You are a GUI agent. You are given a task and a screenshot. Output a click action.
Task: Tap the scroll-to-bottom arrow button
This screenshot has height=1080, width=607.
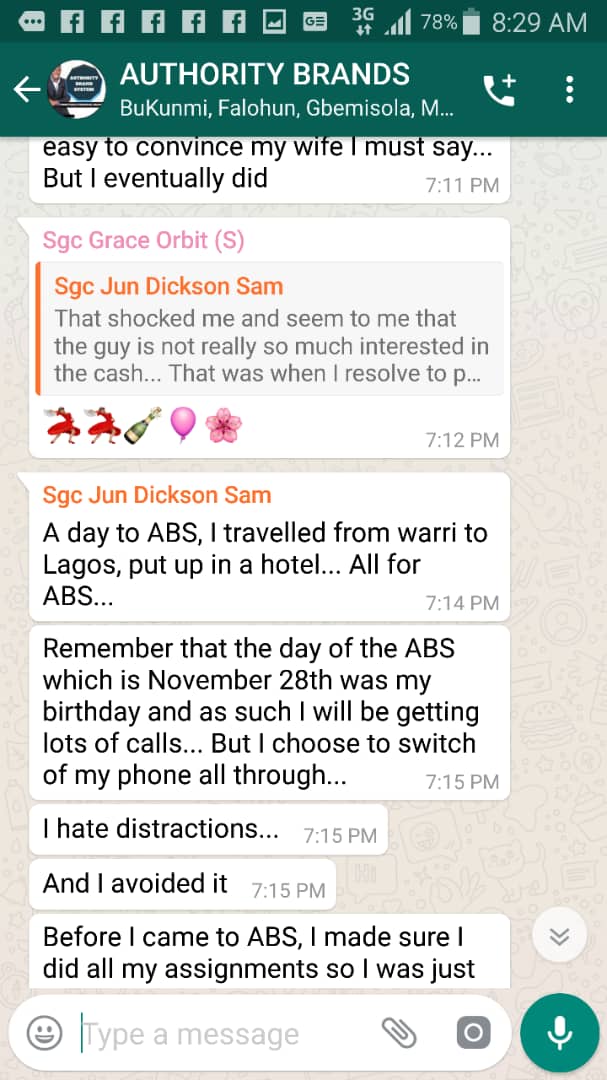point(559,935)
